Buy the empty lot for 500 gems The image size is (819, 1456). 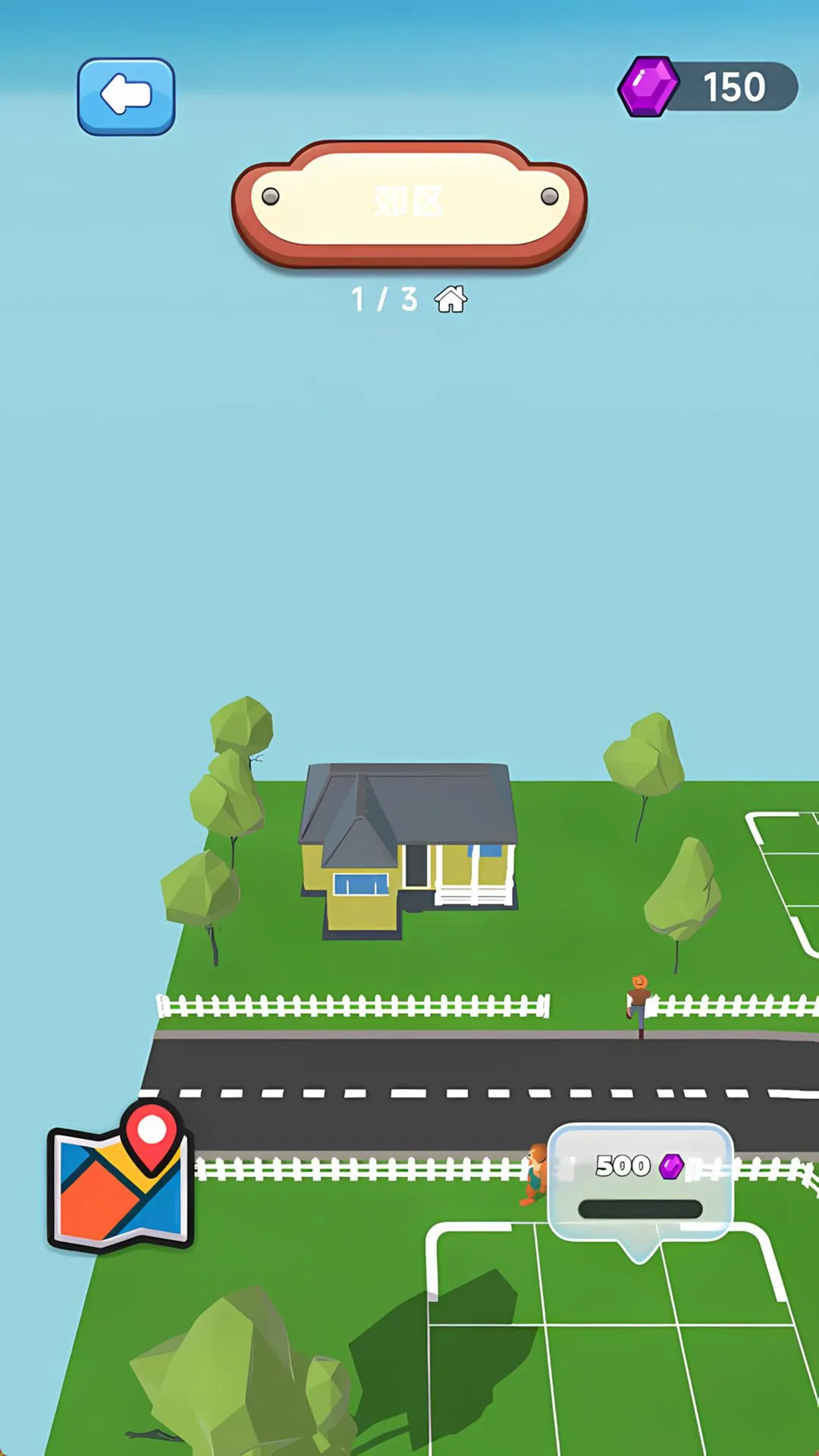click(640, 1181)
